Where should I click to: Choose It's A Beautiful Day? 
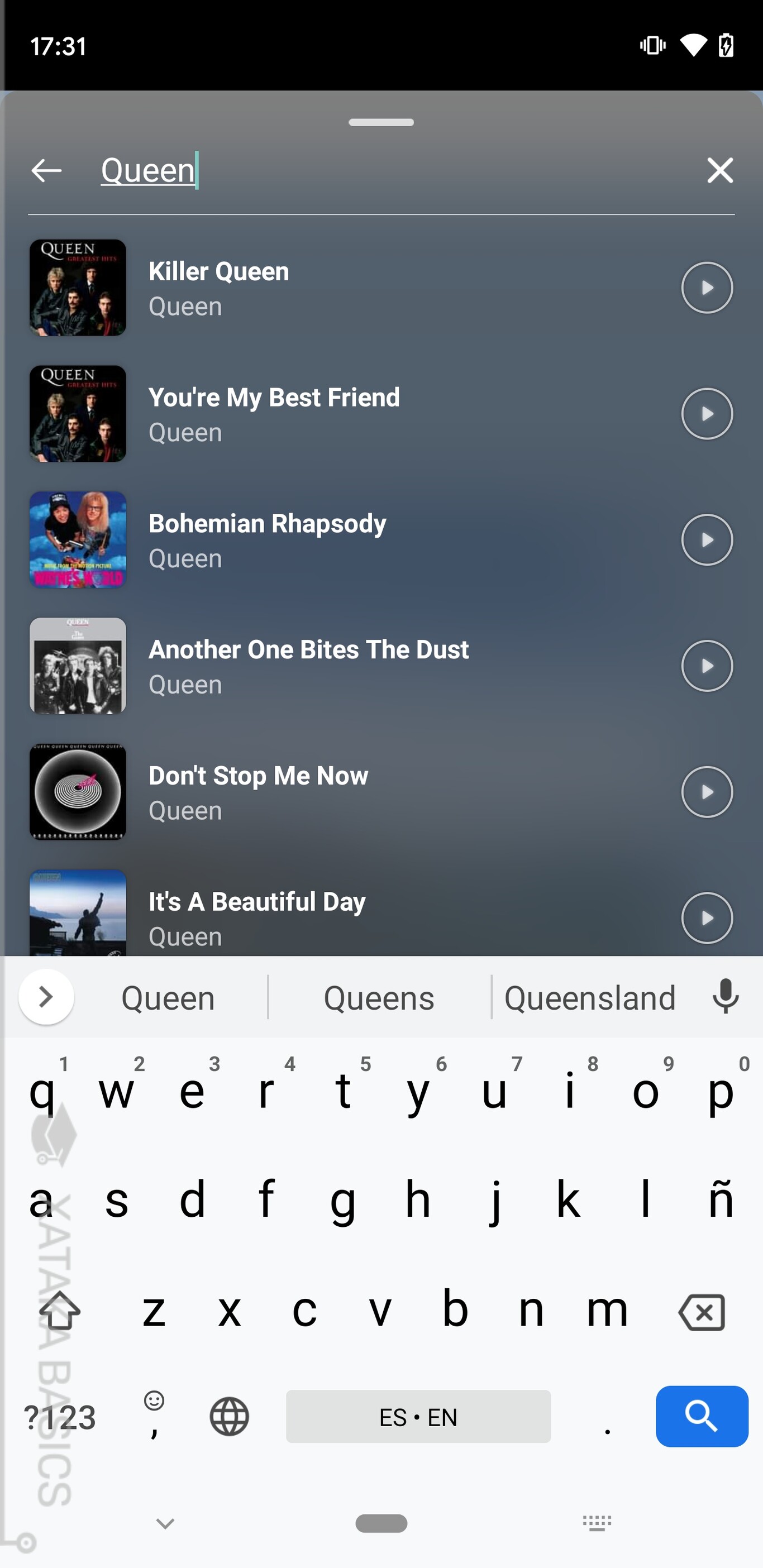click(x=381, y=913)
